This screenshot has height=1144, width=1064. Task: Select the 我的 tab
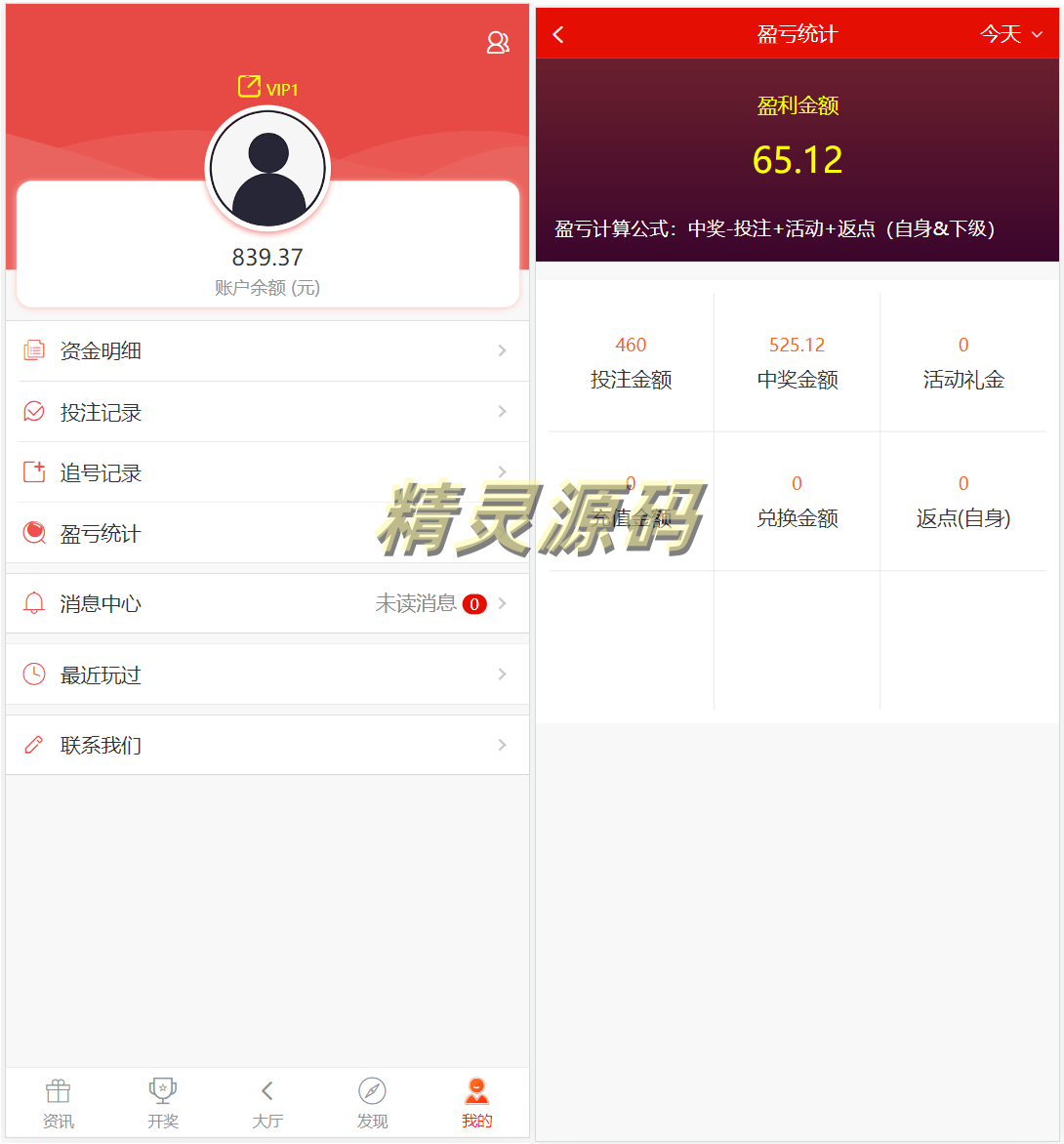476,1103
